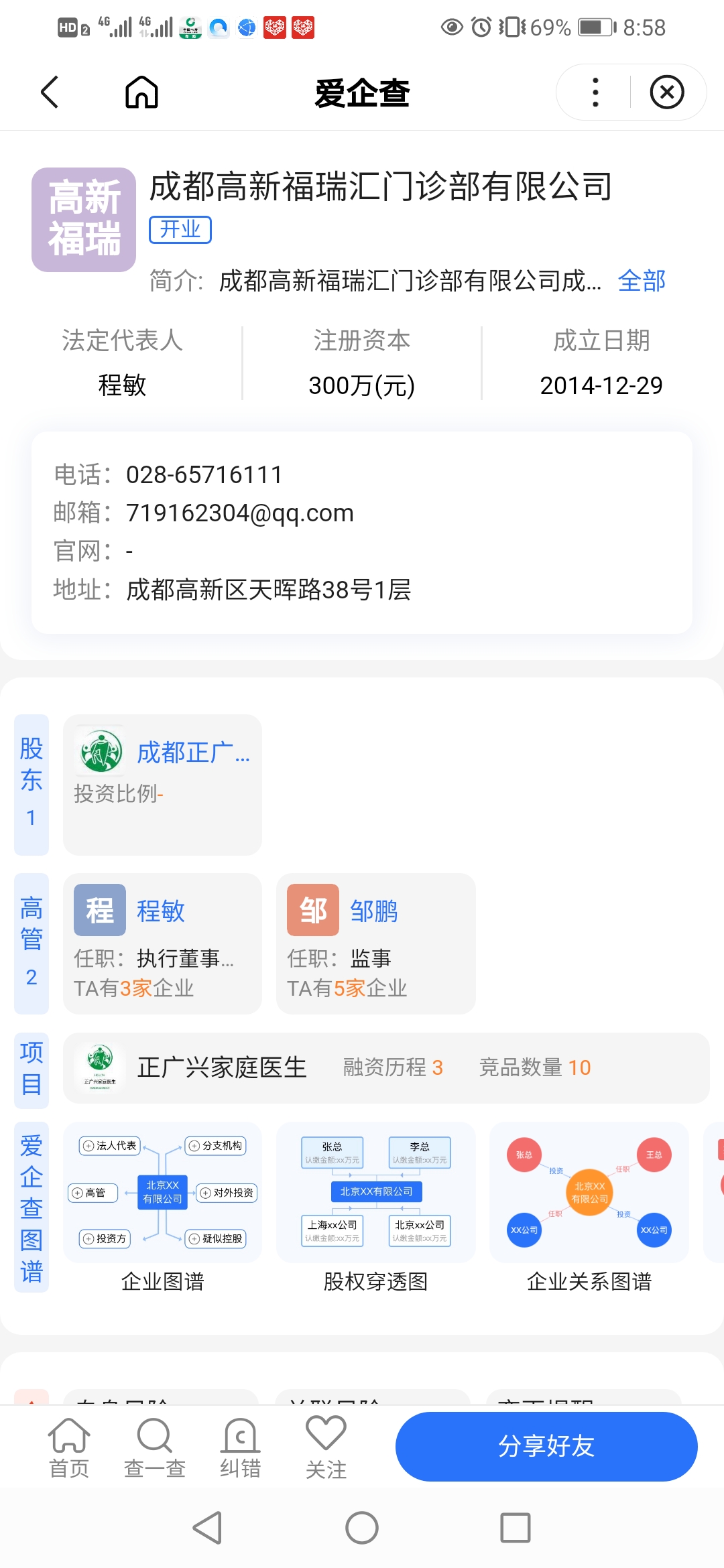
Task: Call the phone number 028-65716111
Action: pyautogui.click(x=204, y=474)
